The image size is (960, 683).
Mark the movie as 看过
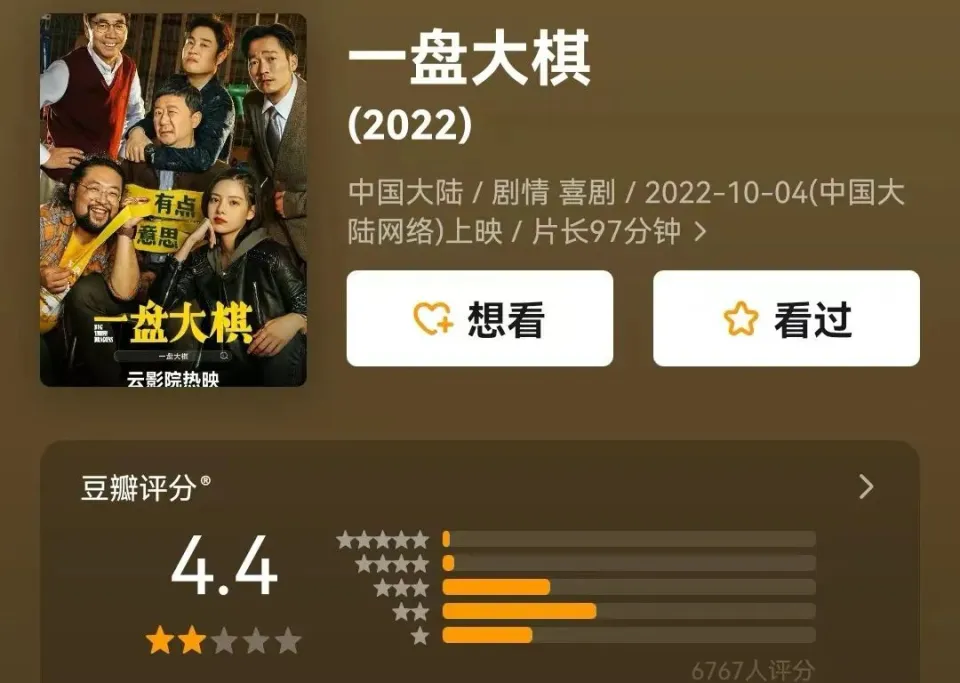(786, 319)
